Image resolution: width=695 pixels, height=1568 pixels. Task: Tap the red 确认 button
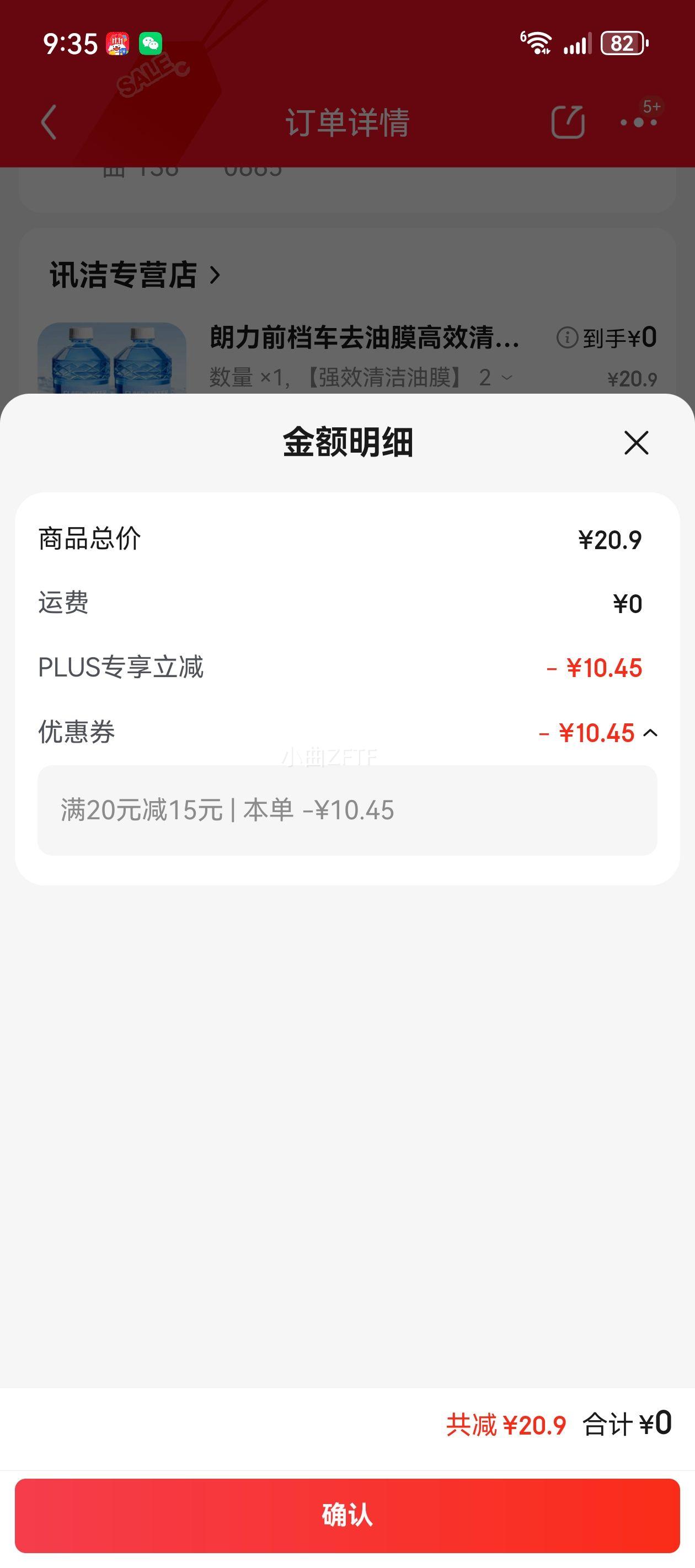347,1515
